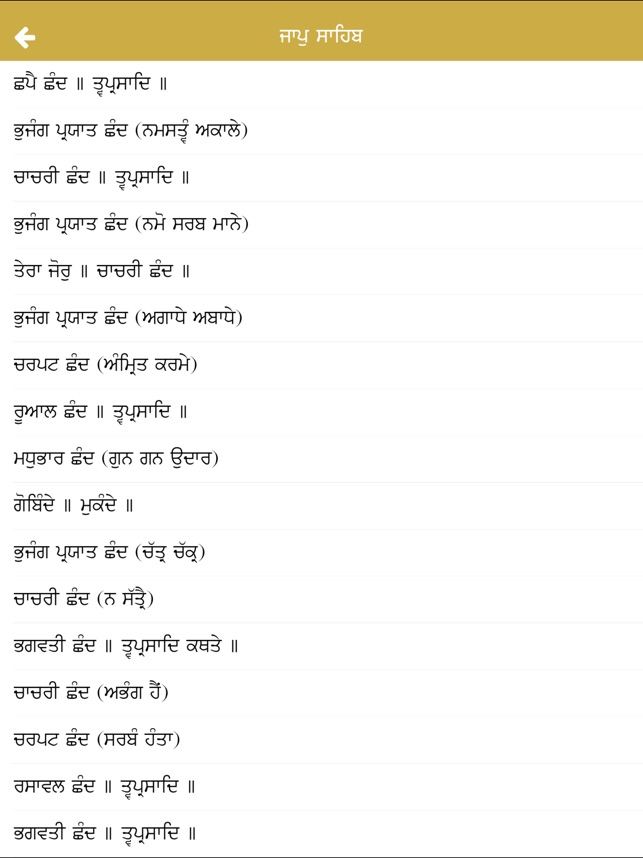Viewport: 643px width, 858px height.
Task: Open ਭੁਜੰਗ ਪ੍ਰਯਾਤ ਛੰਦ (ਚੱਤ੍ਰ ਚੱਕ੍ਰ)
Action: [x=321, y=553]
